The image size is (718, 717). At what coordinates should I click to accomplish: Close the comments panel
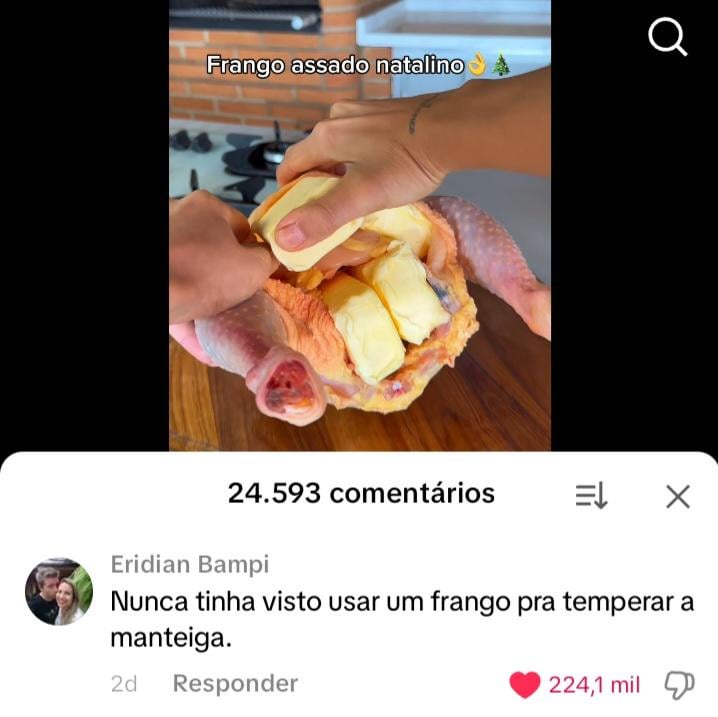click(x=677, y=495)
